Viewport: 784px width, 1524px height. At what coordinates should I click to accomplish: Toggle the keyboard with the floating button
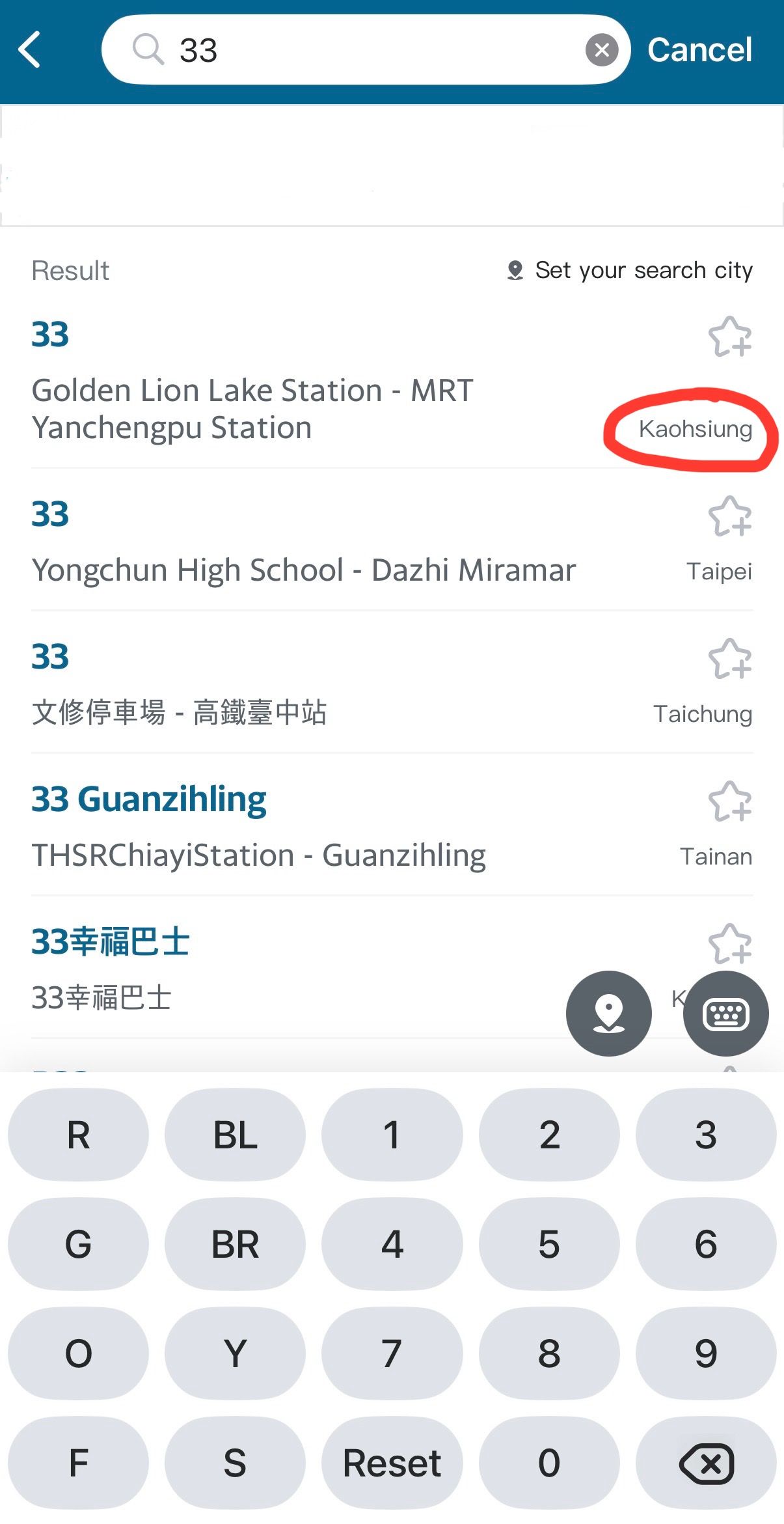726,1014
